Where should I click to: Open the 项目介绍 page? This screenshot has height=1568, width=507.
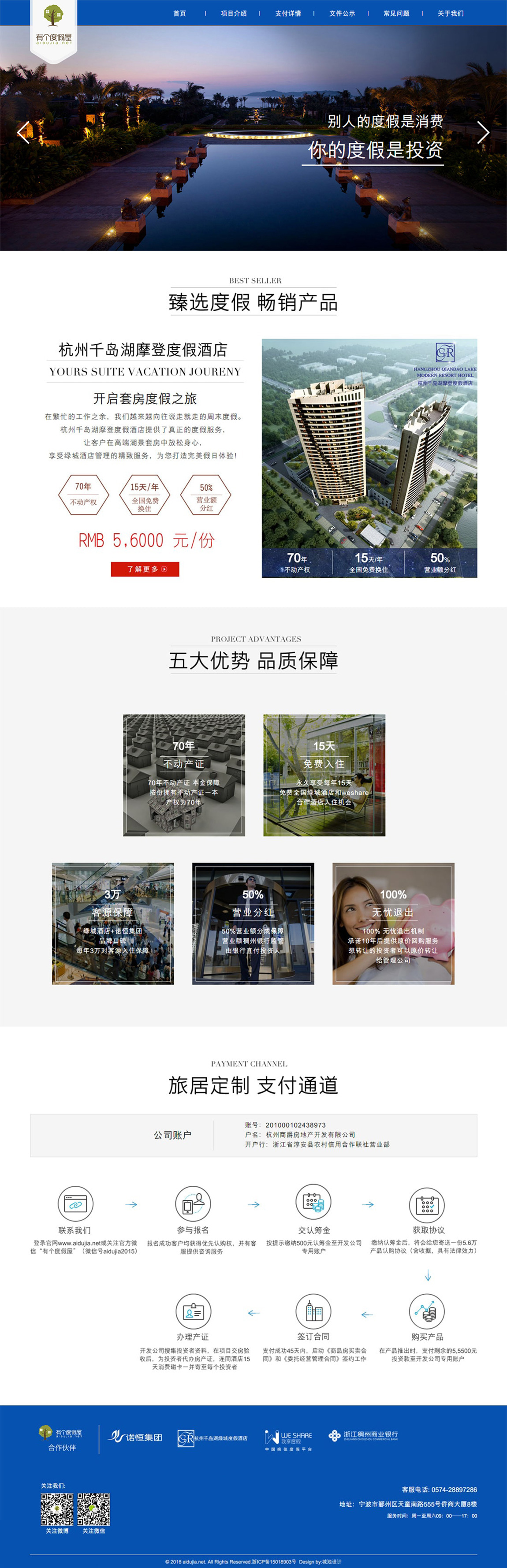[x=234, y=13]
